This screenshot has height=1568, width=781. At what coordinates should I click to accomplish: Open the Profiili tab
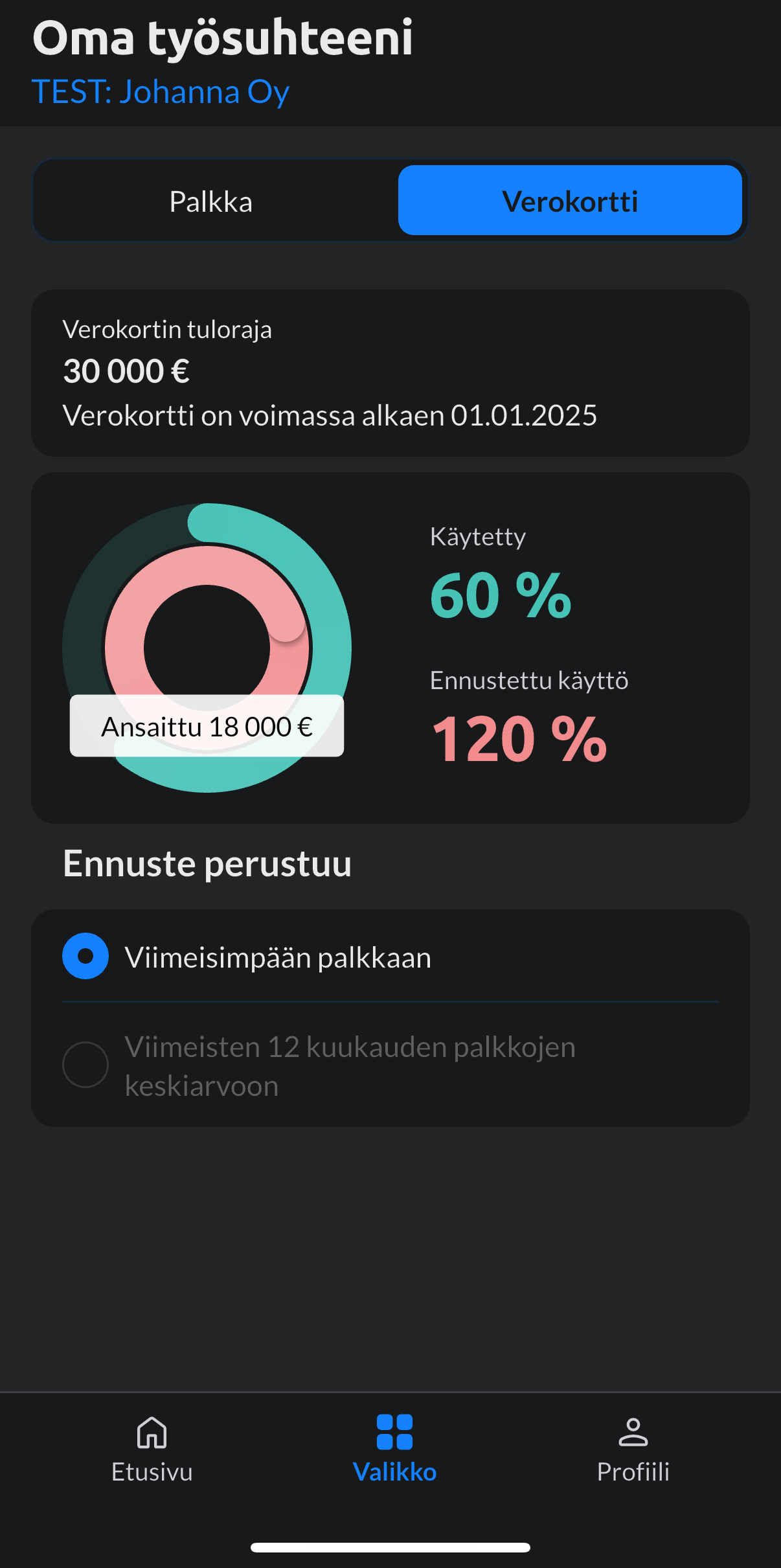coord(633,1449)
